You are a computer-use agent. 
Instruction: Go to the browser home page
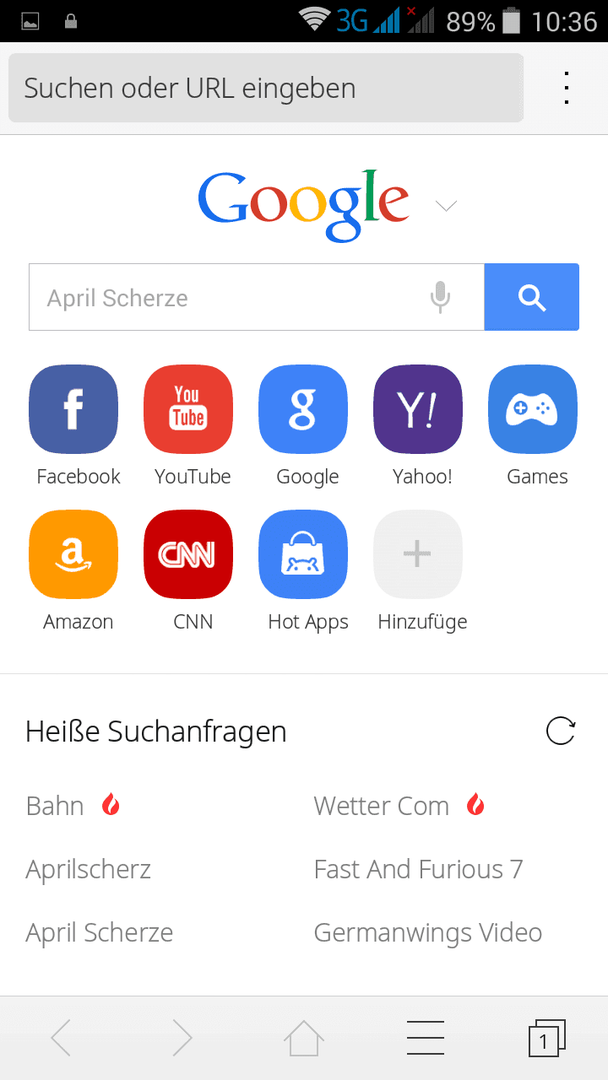tap(304, 1038)
